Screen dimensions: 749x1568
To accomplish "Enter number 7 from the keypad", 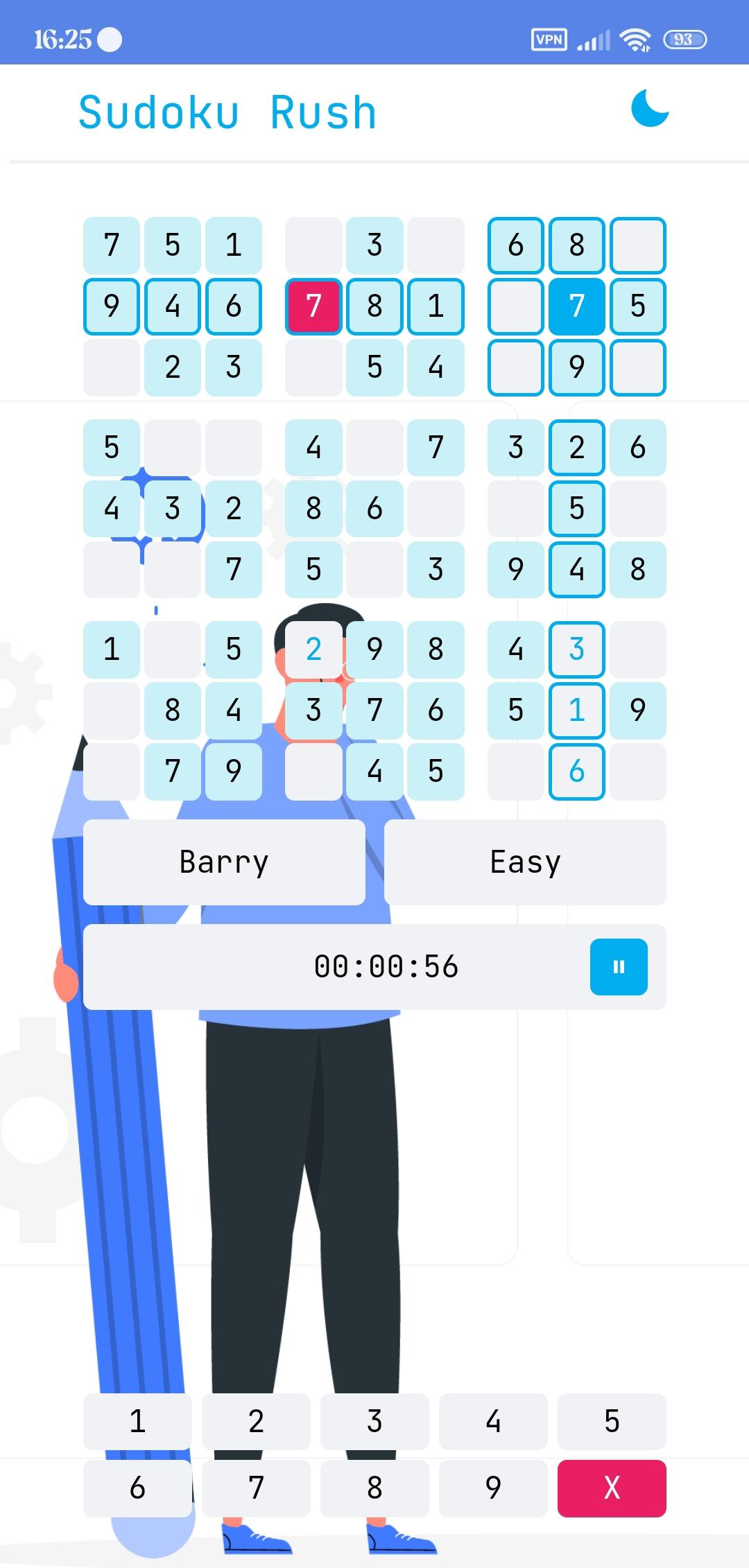I will (x=256, y=1488).
